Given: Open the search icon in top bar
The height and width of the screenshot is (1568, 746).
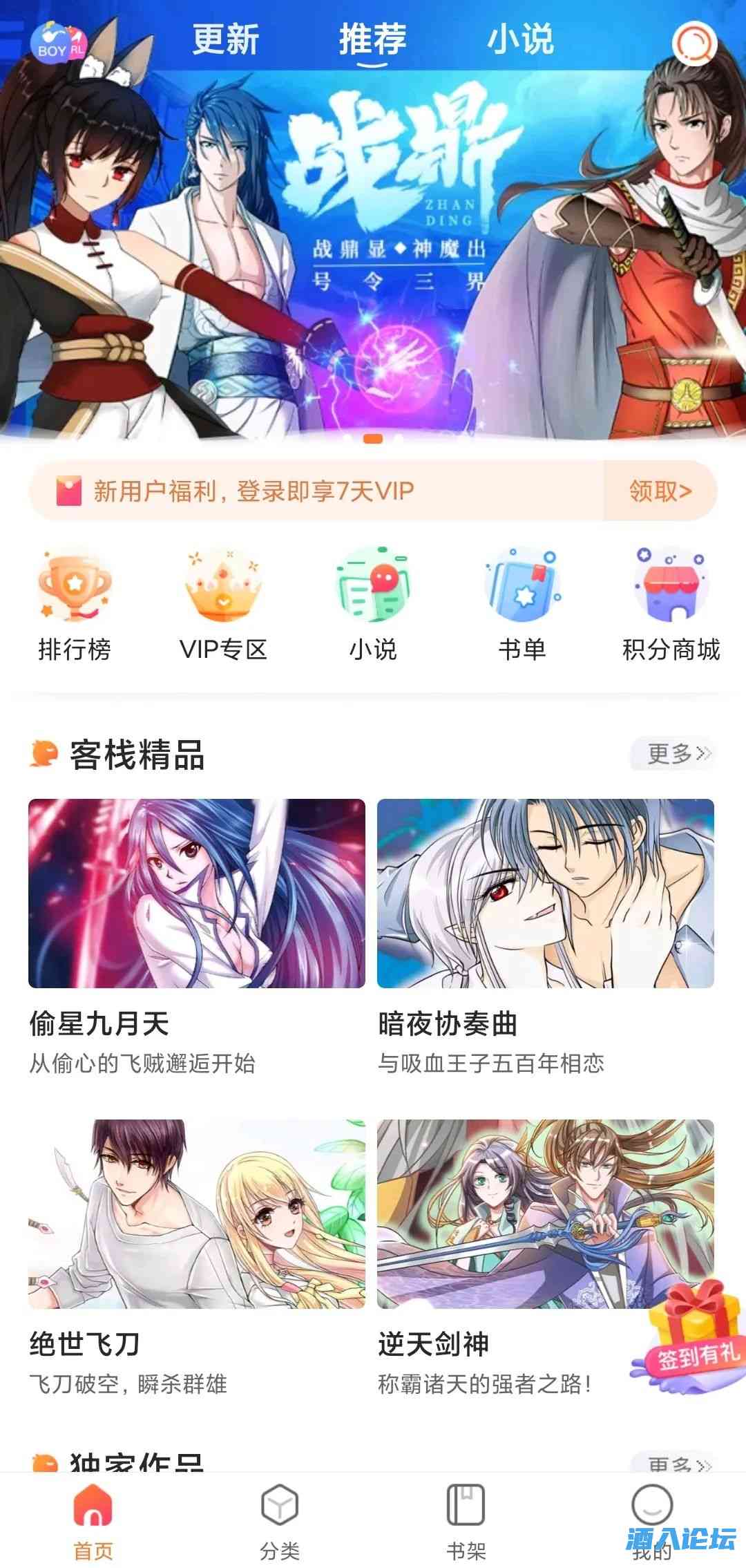Looking at the screenshot, I should click(x=694, y=44).
